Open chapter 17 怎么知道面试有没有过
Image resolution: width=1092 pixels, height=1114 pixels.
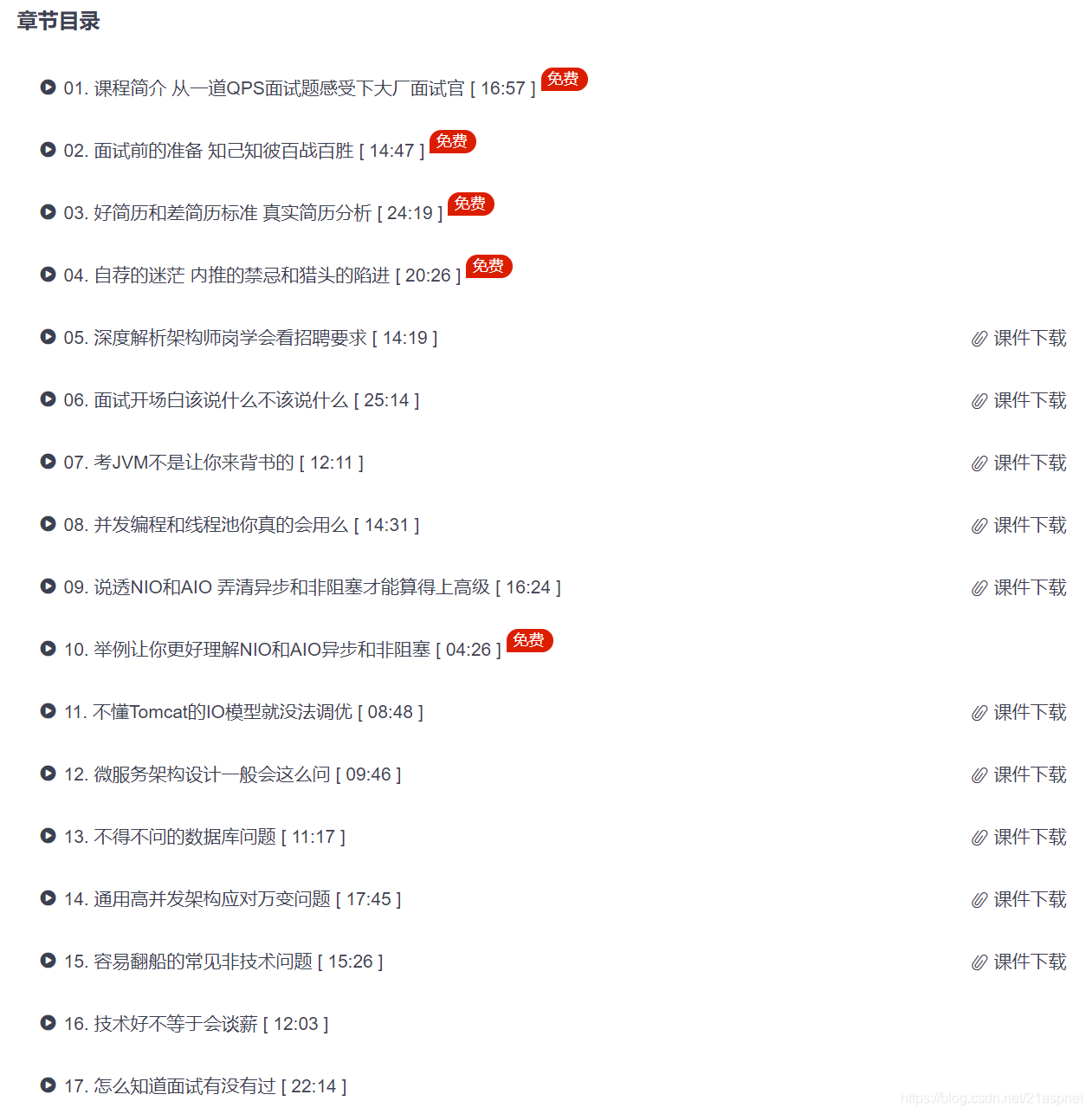205,1086
